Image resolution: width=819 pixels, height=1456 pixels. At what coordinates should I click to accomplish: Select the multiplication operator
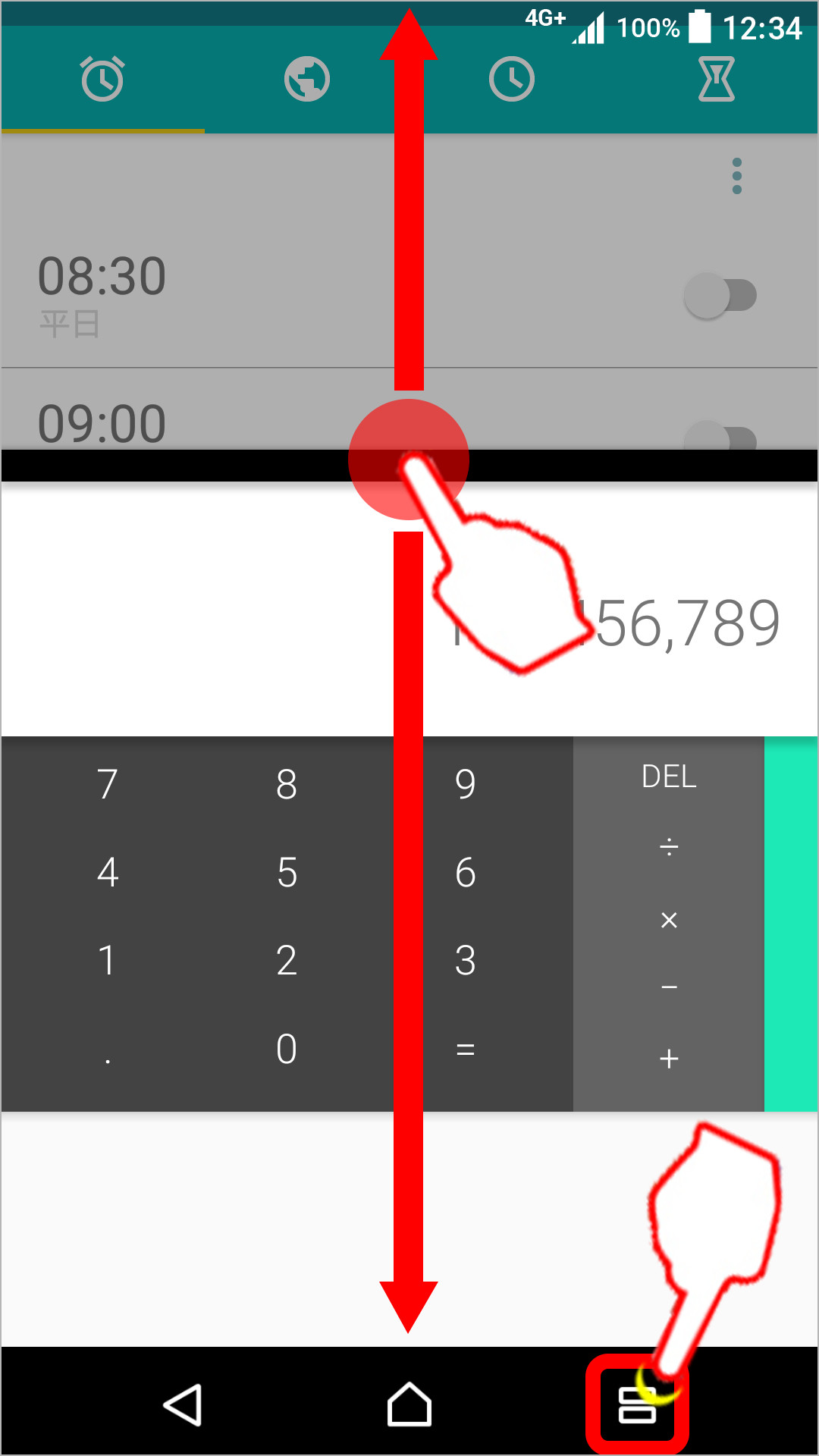click(x=668, y=920)
